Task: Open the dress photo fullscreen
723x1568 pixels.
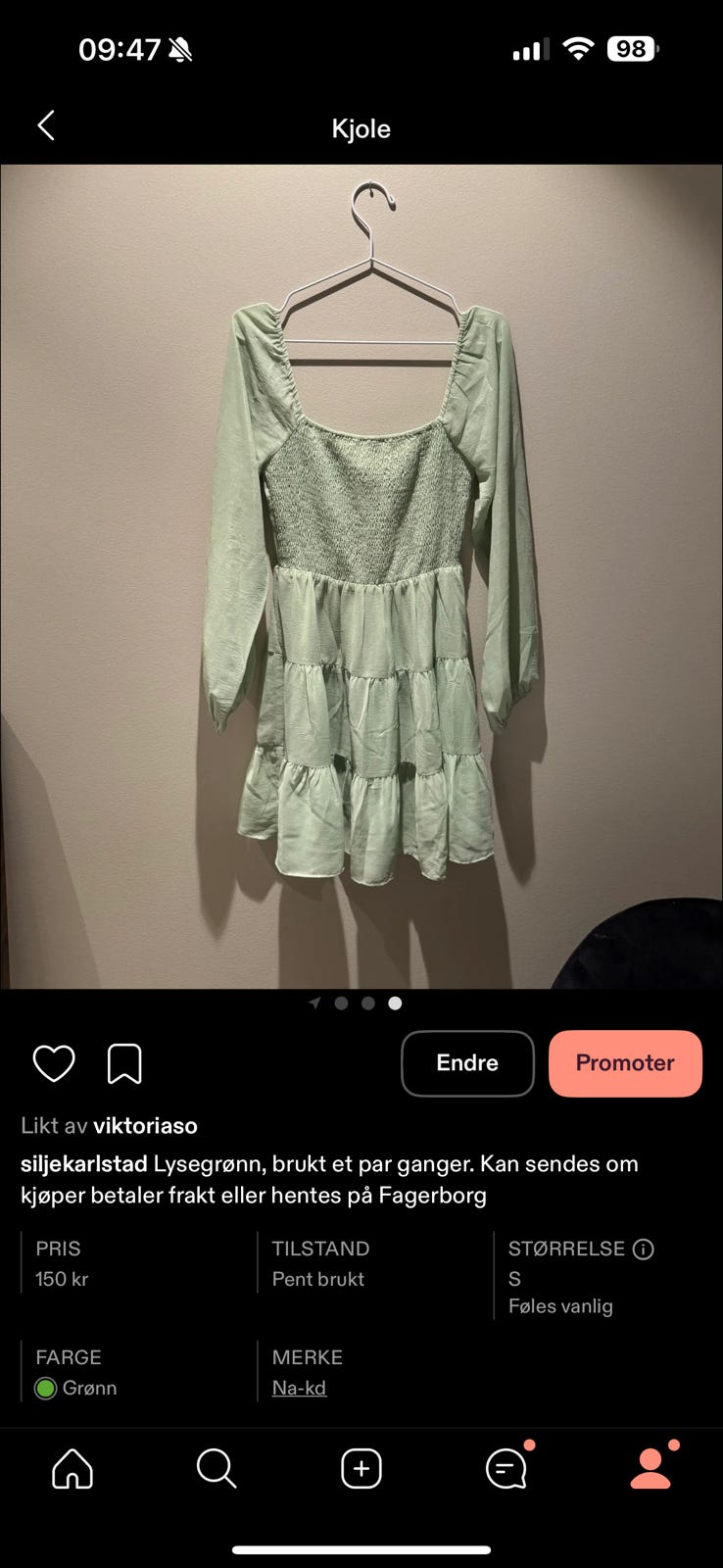Action: tap(361, 578)
